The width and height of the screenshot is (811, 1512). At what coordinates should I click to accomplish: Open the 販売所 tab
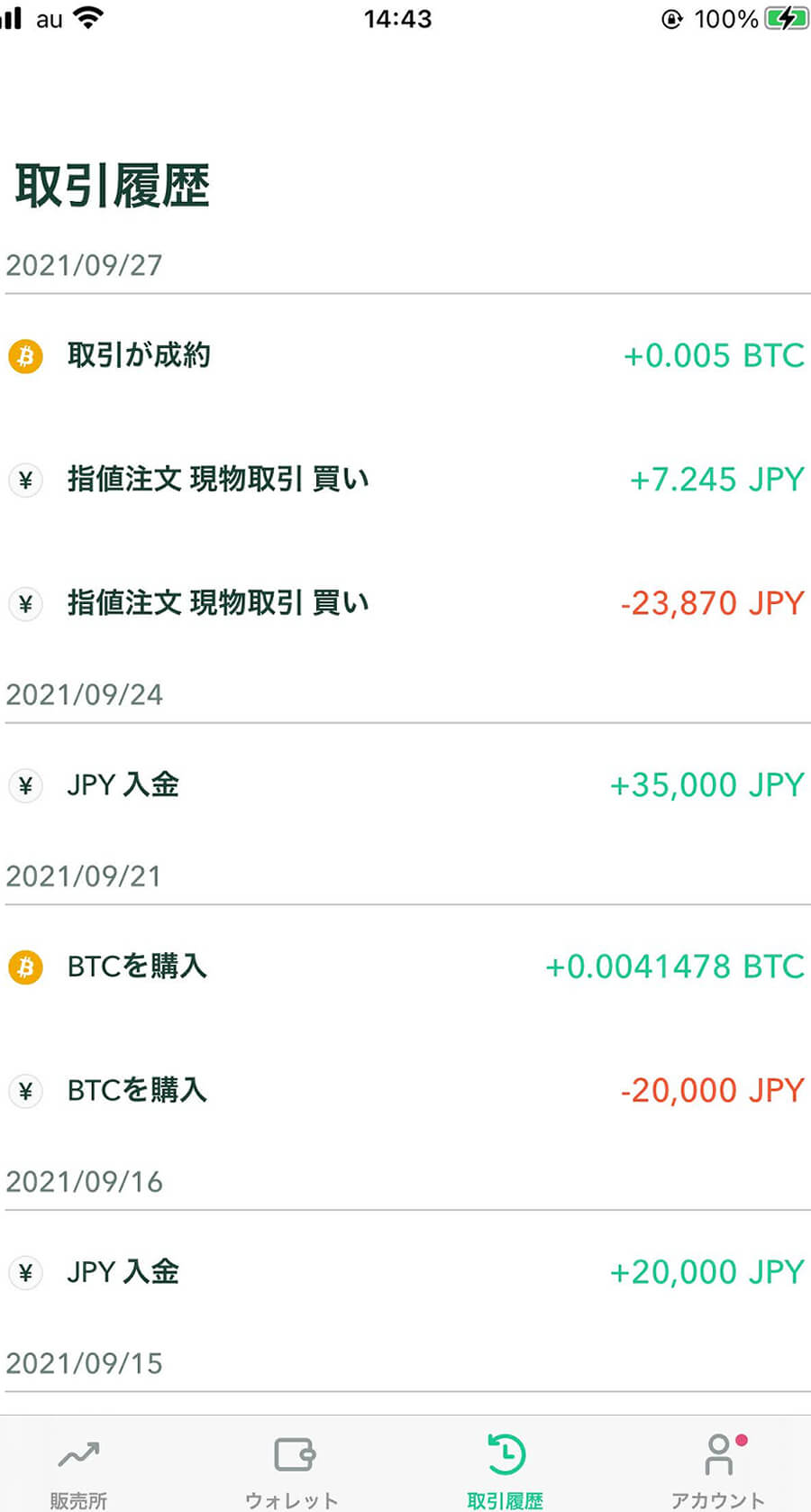[78, 1468]
